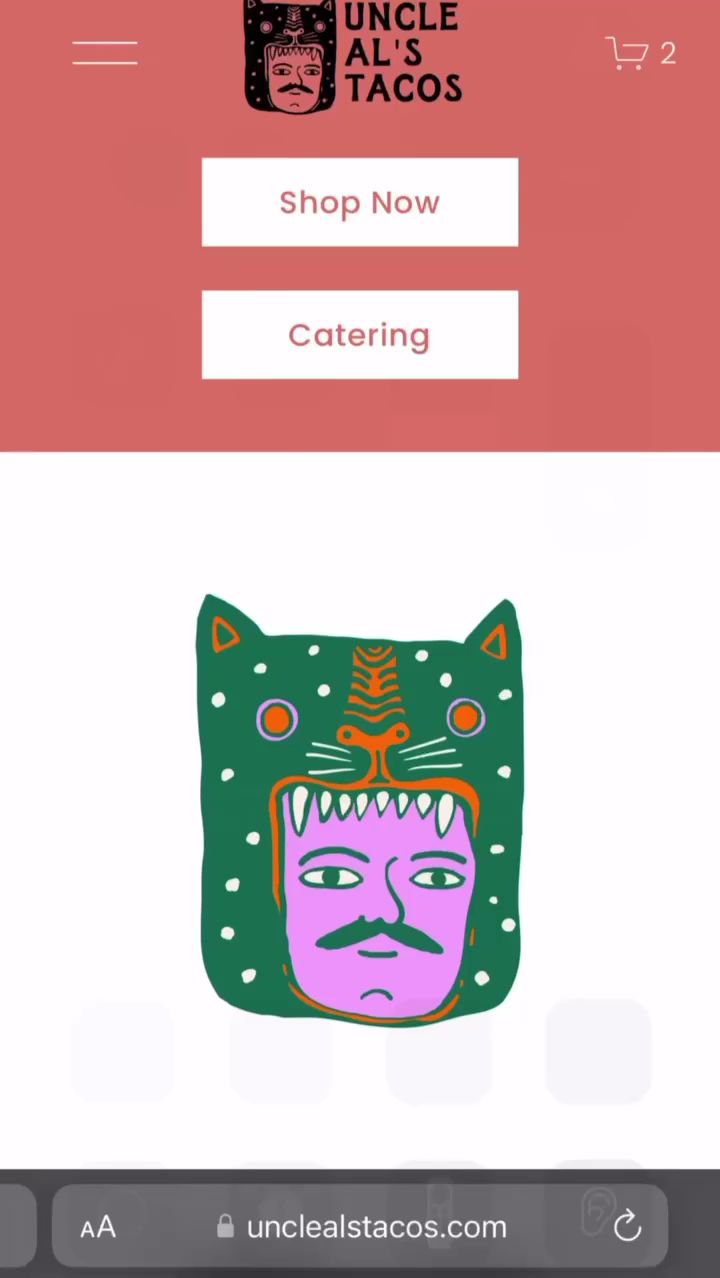Reload the page in Safari
The height and width of the screenshot is (1278, 720).
(x=627, y=1226)
